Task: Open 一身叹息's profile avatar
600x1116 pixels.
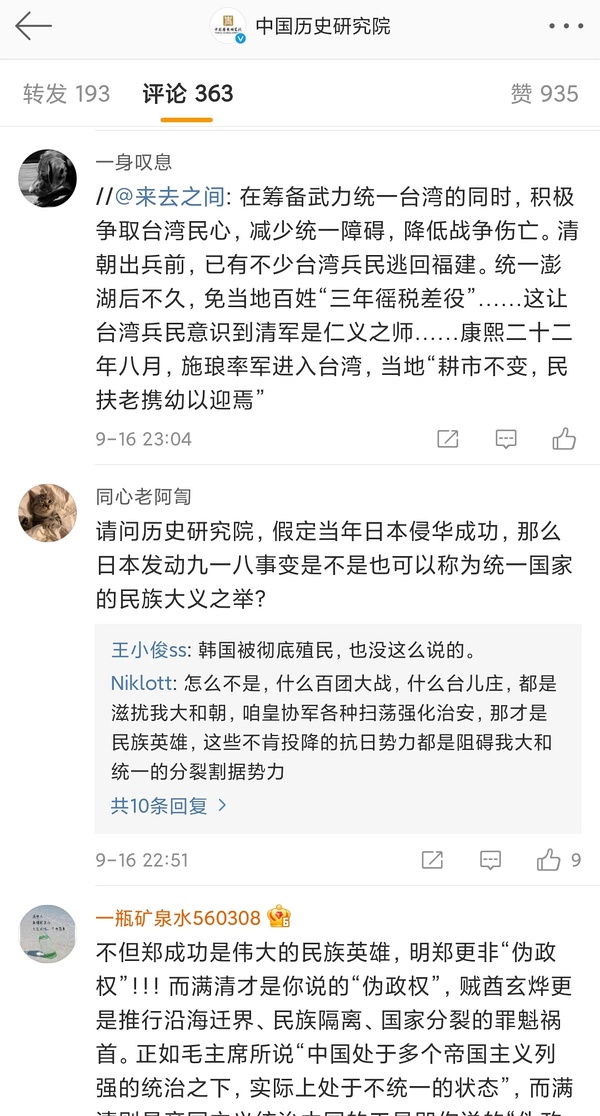Action: pyautogui.click(x=48, y=179)
